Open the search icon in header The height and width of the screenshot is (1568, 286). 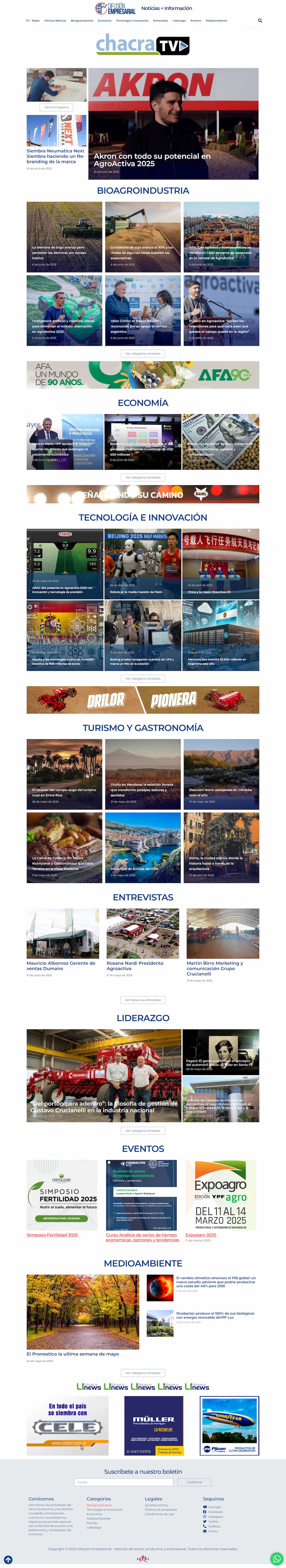click(260, 21)
